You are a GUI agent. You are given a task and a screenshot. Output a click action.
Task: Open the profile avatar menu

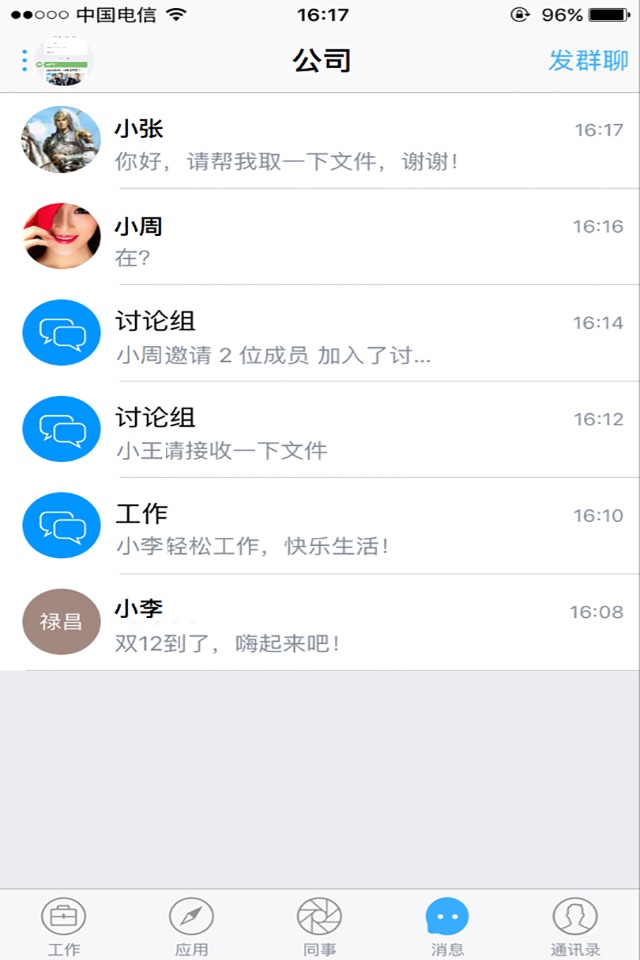pyautogui.click(x=62, y=61)
